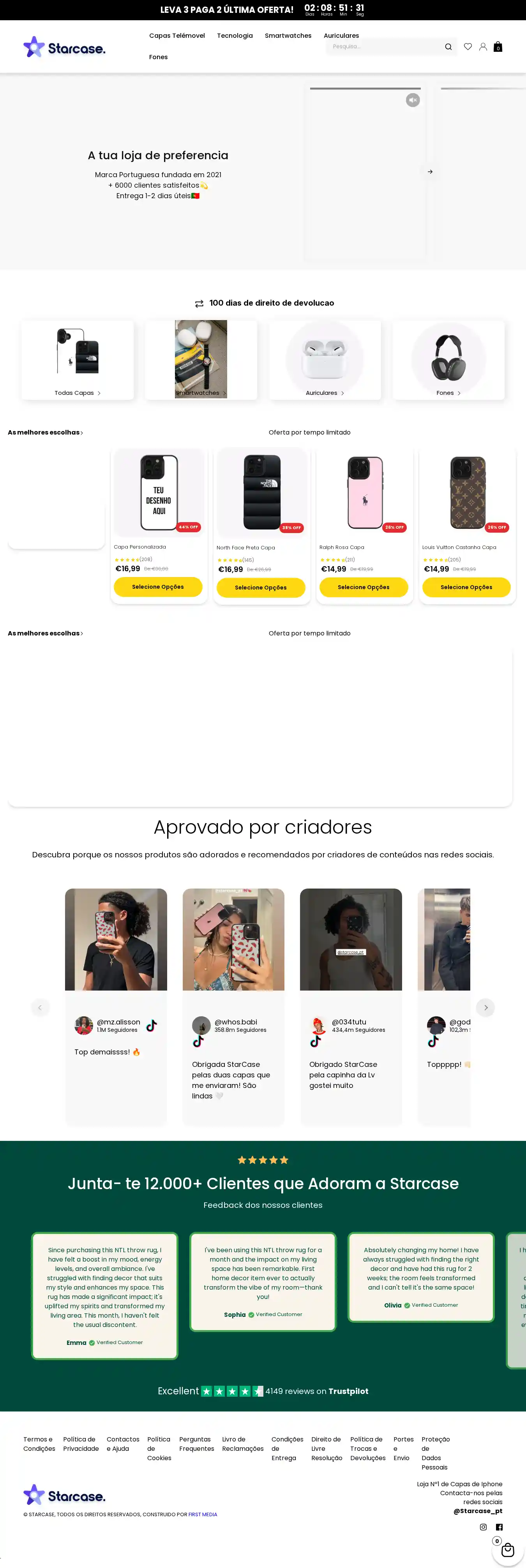
Task: Open Perguntas Frequentes in the footer
Action: click(196, 1444)
